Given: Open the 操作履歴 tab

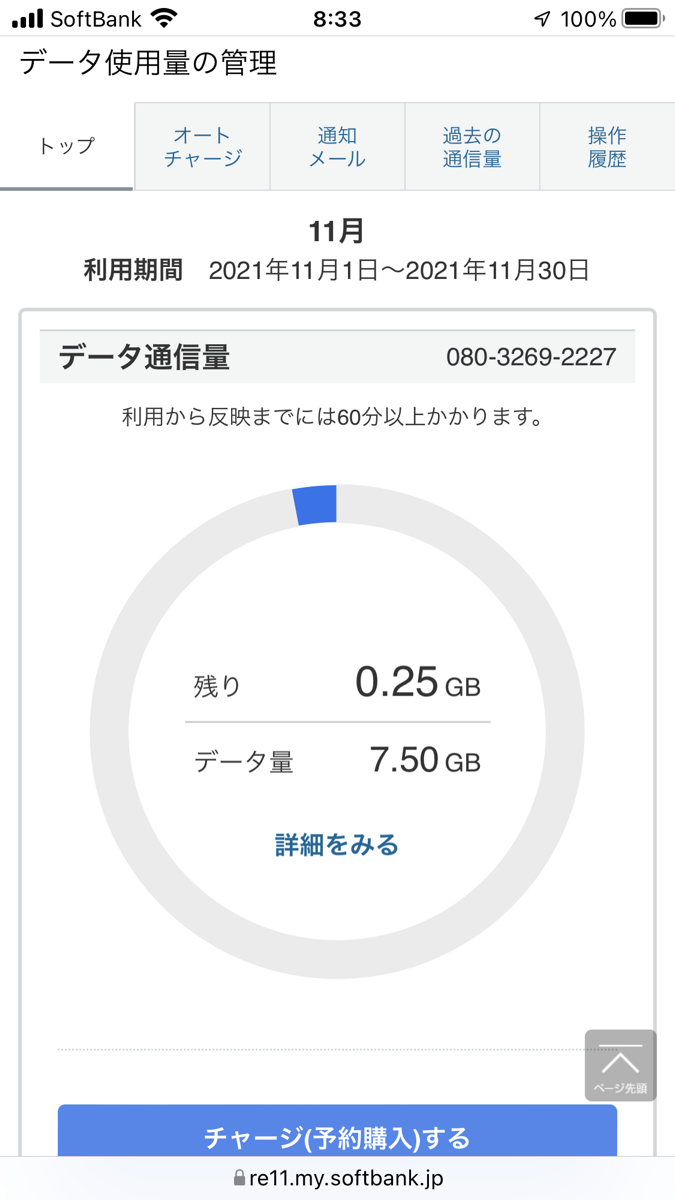Looking at the screenshot, I should [607, 146].
